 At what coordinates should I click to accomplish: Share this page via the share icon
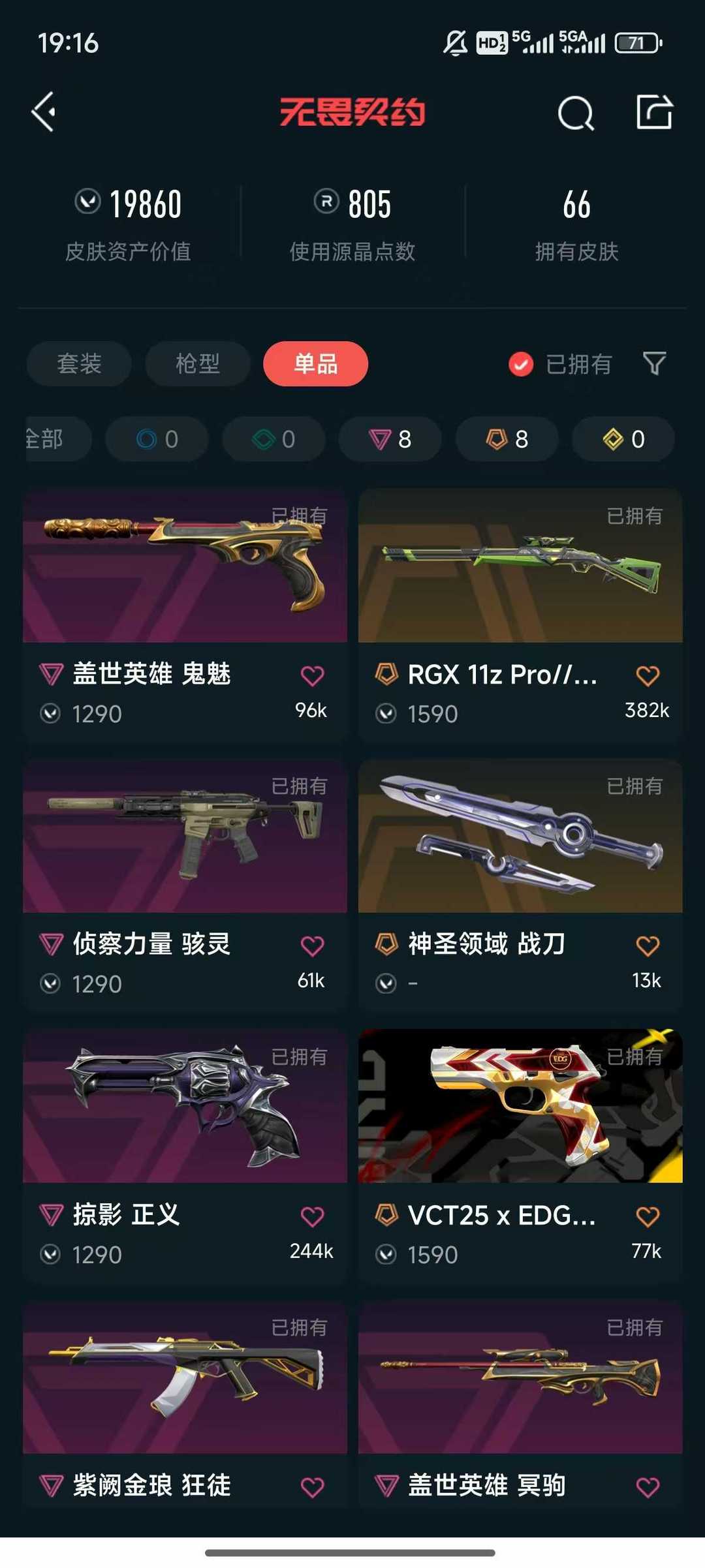(654, 112)
